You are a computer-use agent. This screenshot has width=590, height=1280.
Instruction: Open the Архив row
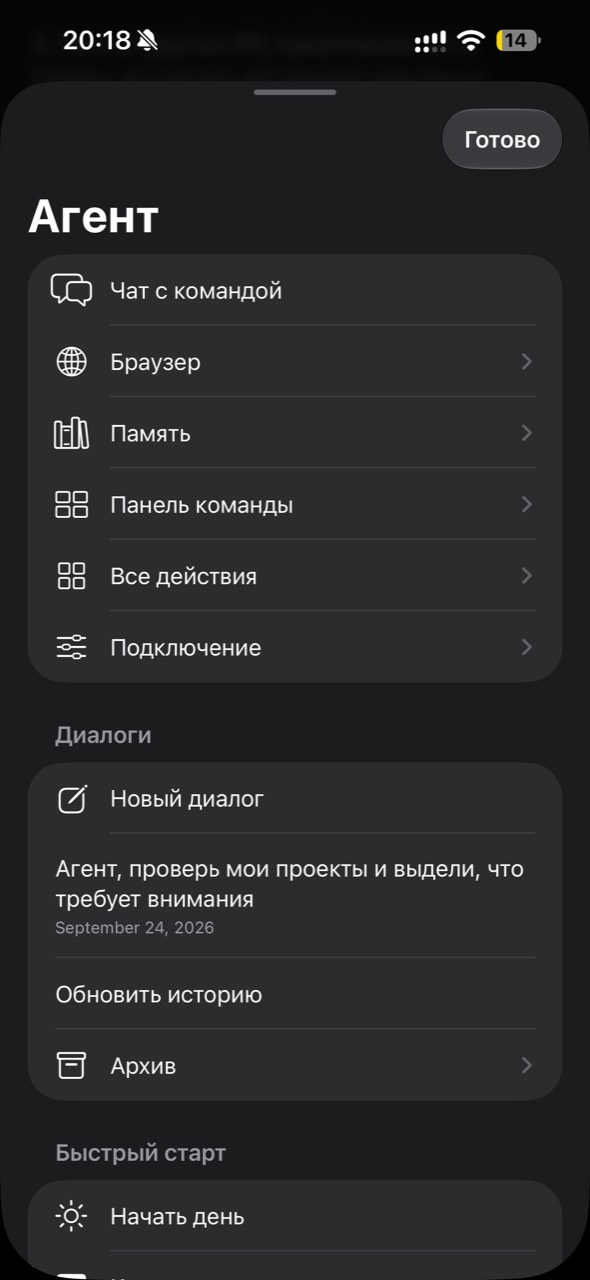point(295,1066)
